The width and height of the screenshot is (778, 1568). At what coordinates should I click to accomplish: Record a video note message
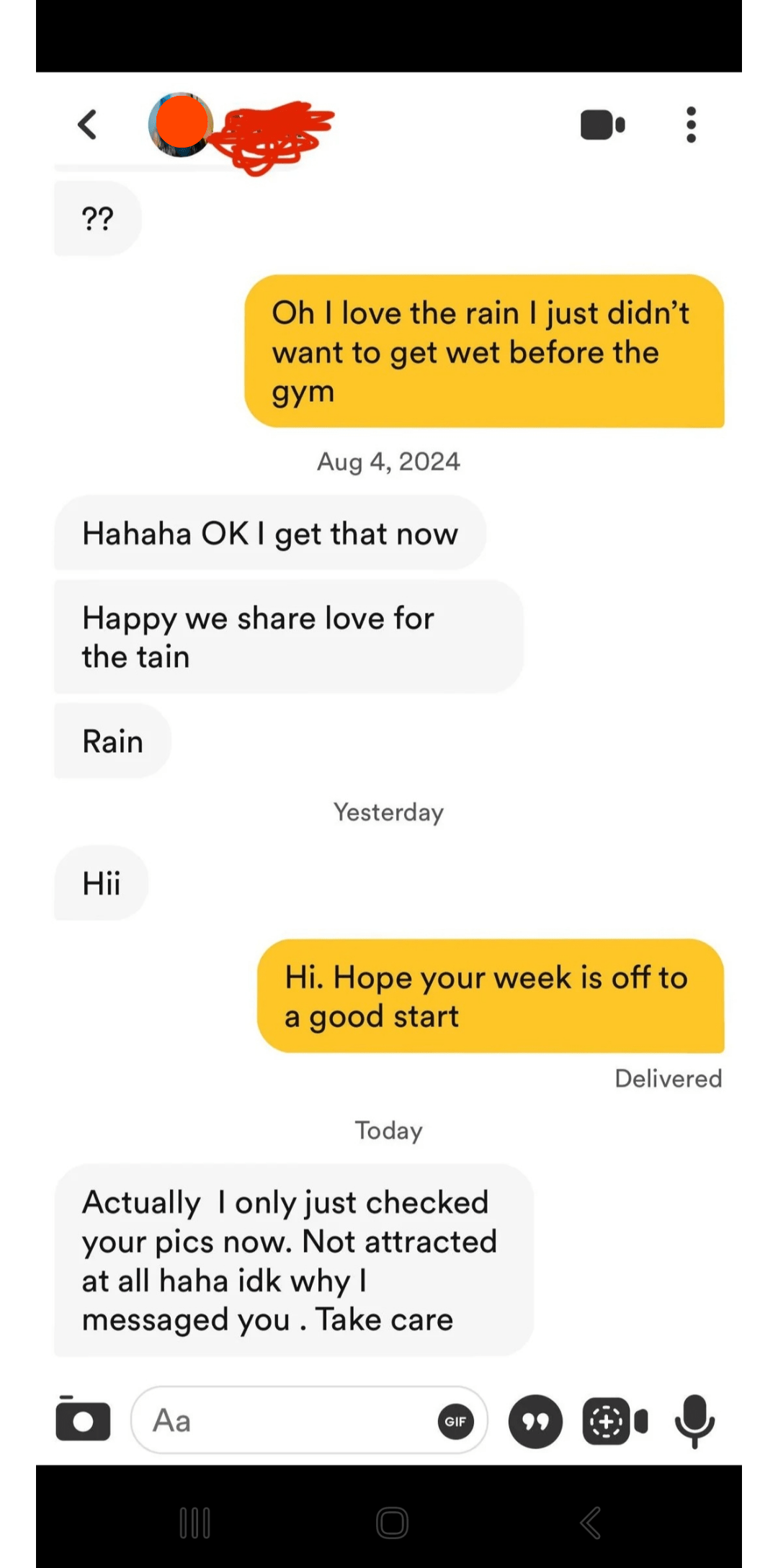[614, 1421]
